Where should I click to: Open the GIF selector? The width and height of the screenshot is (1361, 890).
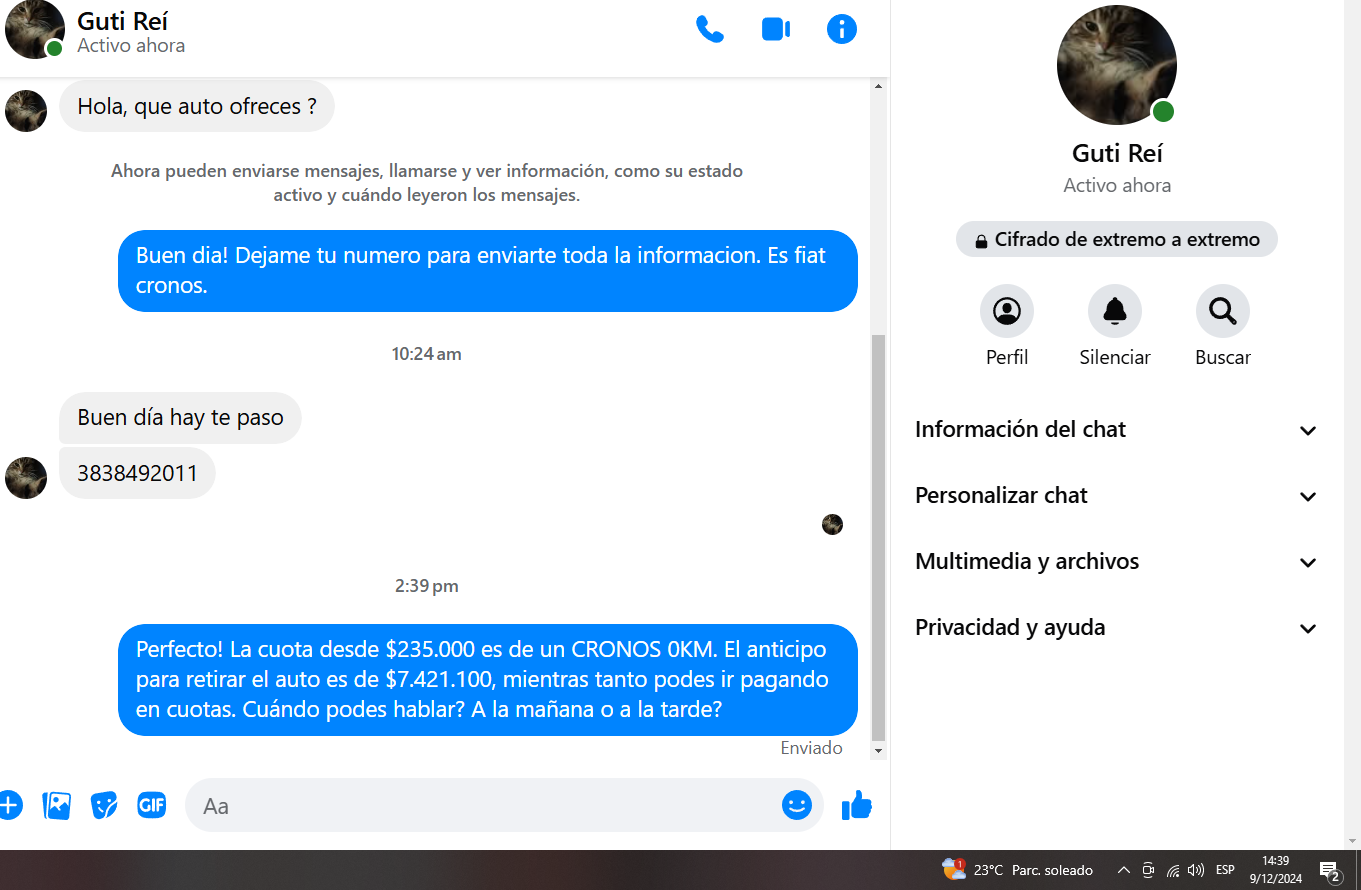[x=152, y=805]
